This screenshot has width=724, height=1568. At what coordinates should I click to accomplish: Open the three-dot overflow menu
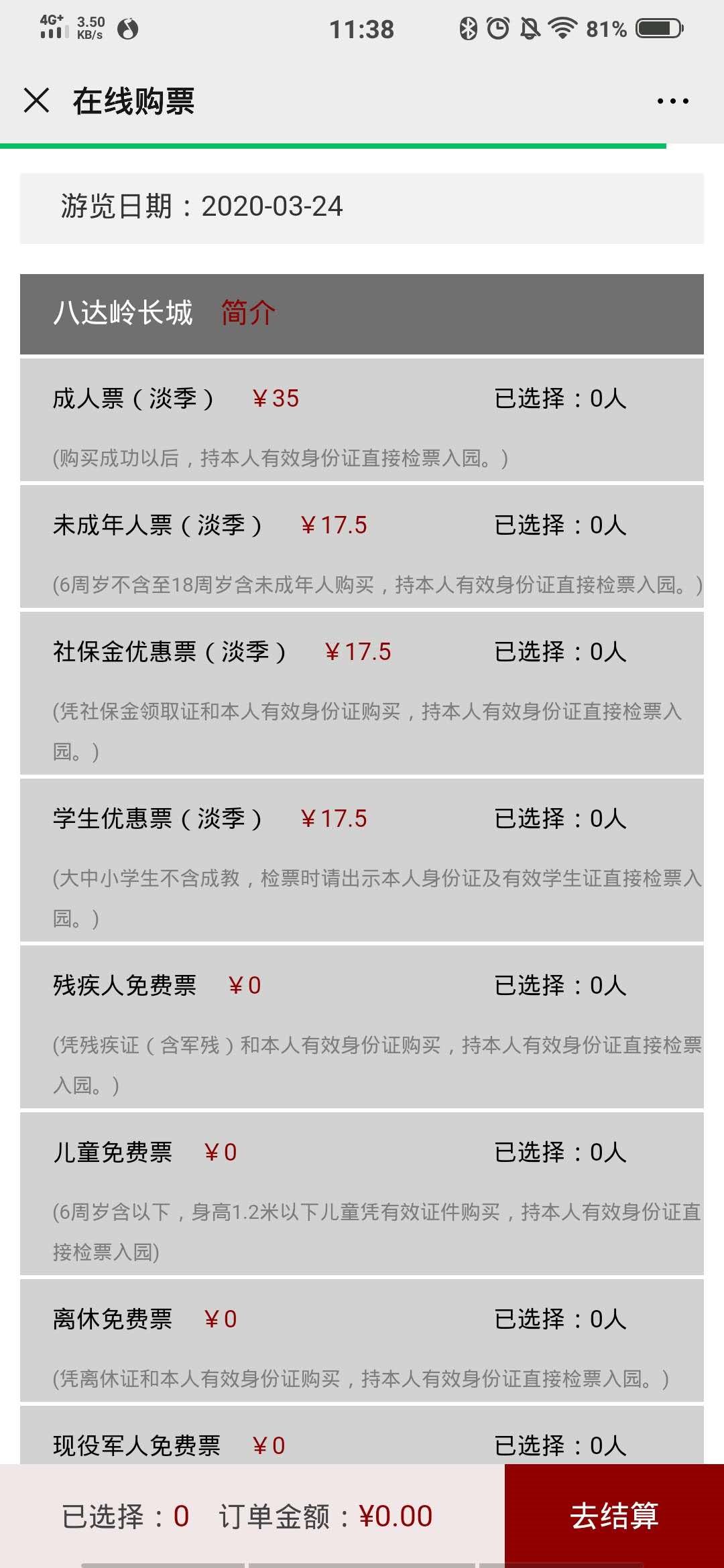pos(672,101)
